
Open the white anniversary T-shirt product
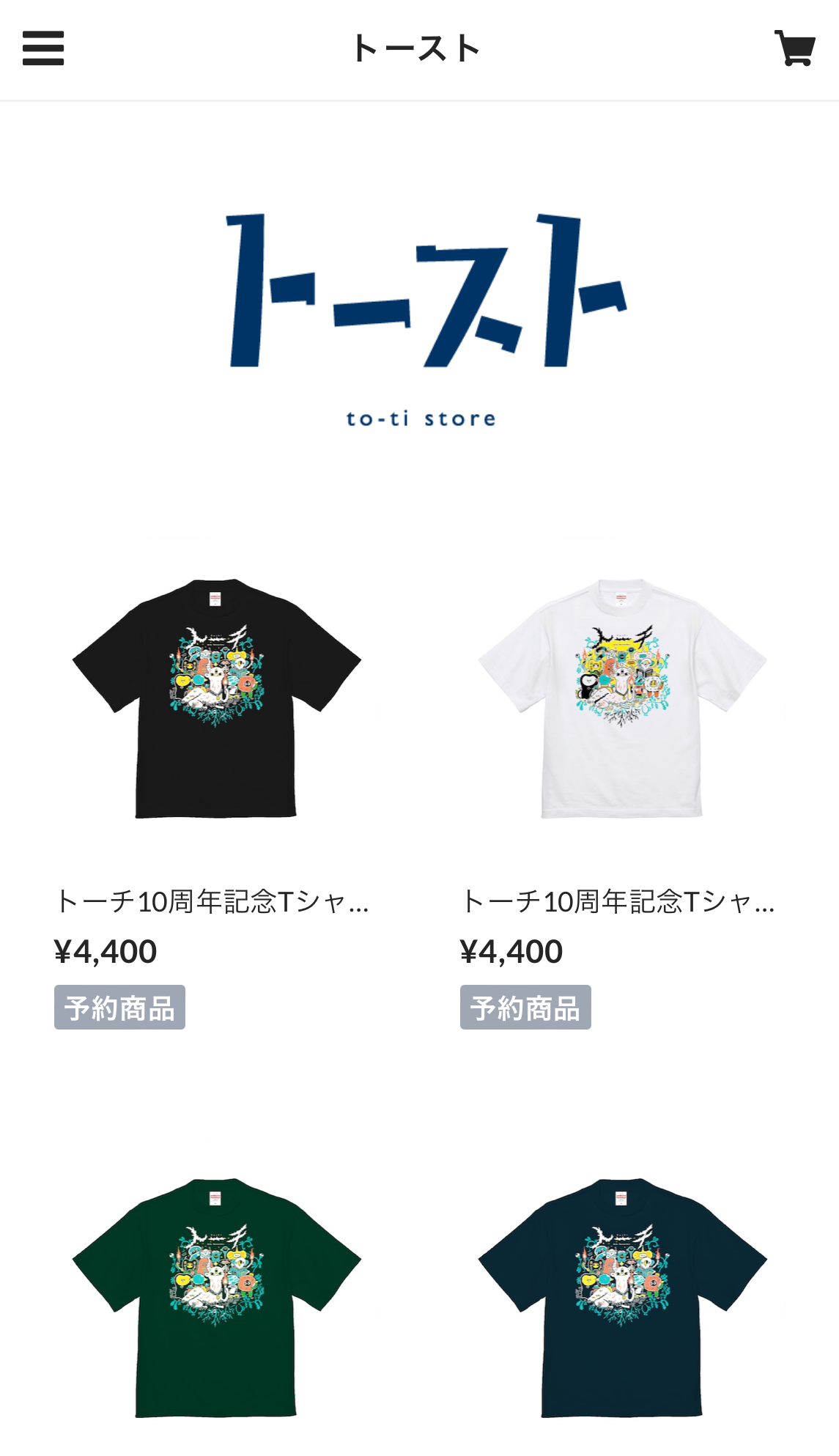[622, 698]
